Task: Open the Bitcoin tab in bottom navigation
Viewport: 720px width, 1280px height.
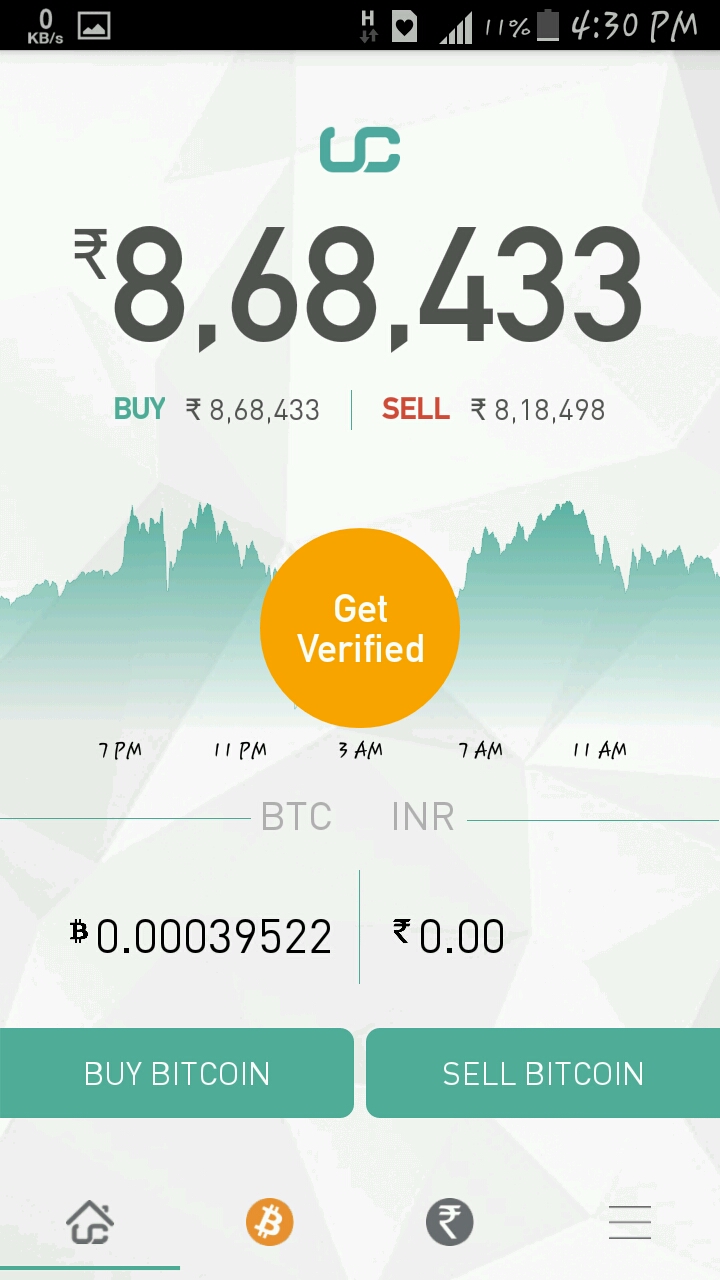Action: tap(270, 1222)
